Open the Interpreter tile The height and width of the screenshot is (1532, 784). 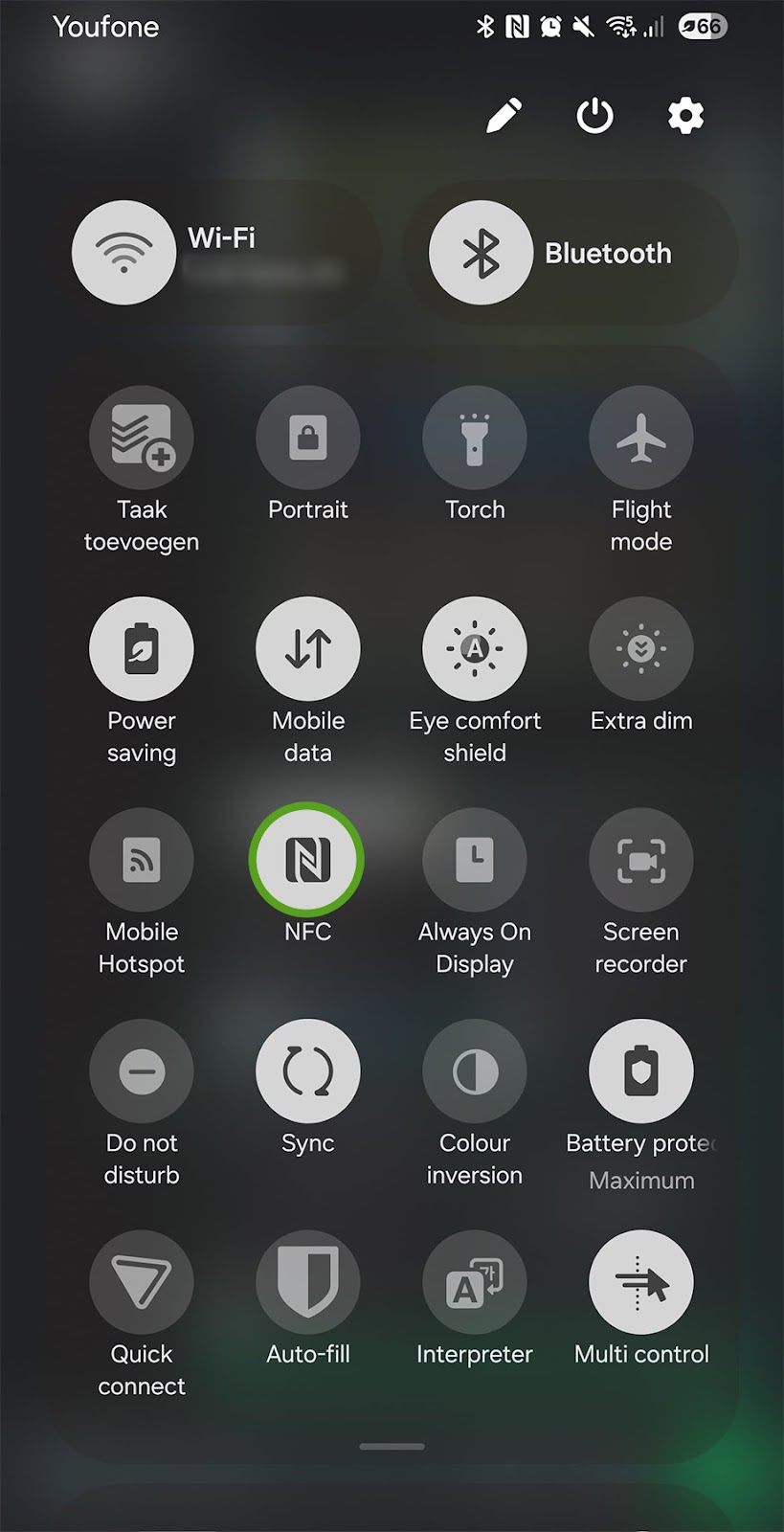(x=475, y=1282)
